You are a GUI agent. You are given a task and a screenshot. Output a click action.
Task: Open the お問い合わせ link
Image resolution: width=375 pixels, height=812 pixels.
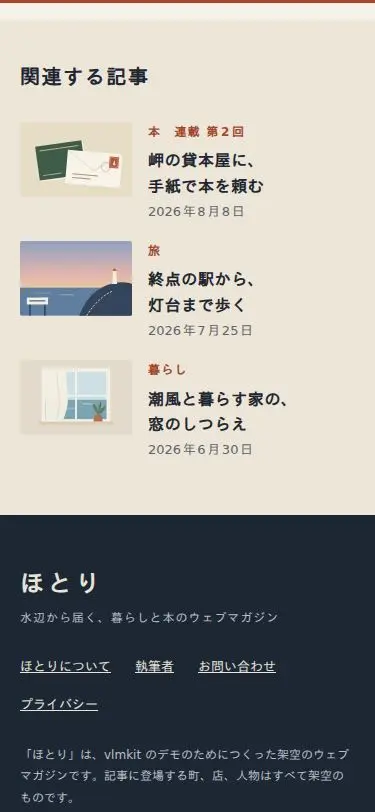point(237,666)
